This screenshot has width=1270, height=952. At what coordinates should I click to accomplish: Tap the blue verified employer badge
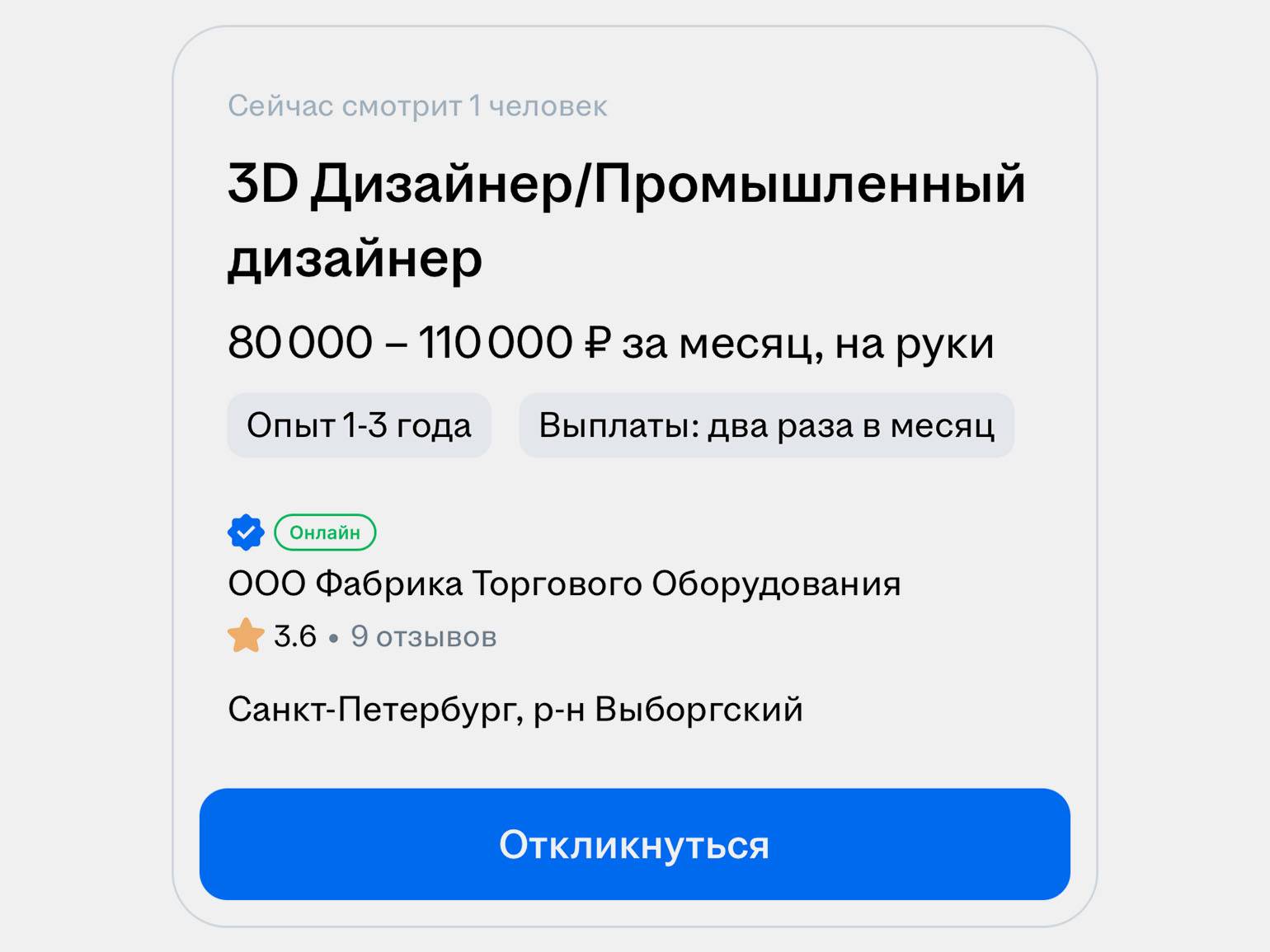click(x=246, y=532)
